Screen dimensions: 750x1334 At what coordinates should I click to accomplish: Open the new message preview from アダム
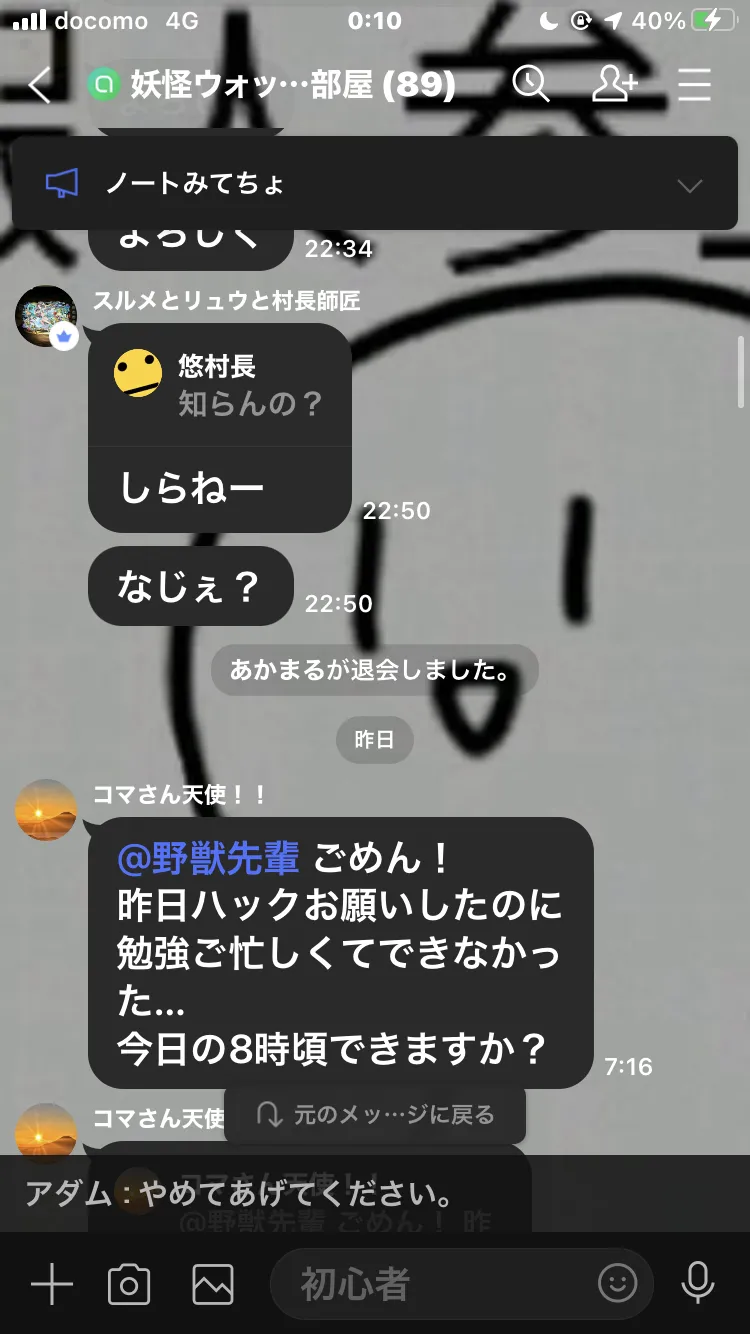pyautogui.click(x=375, y=1194)
